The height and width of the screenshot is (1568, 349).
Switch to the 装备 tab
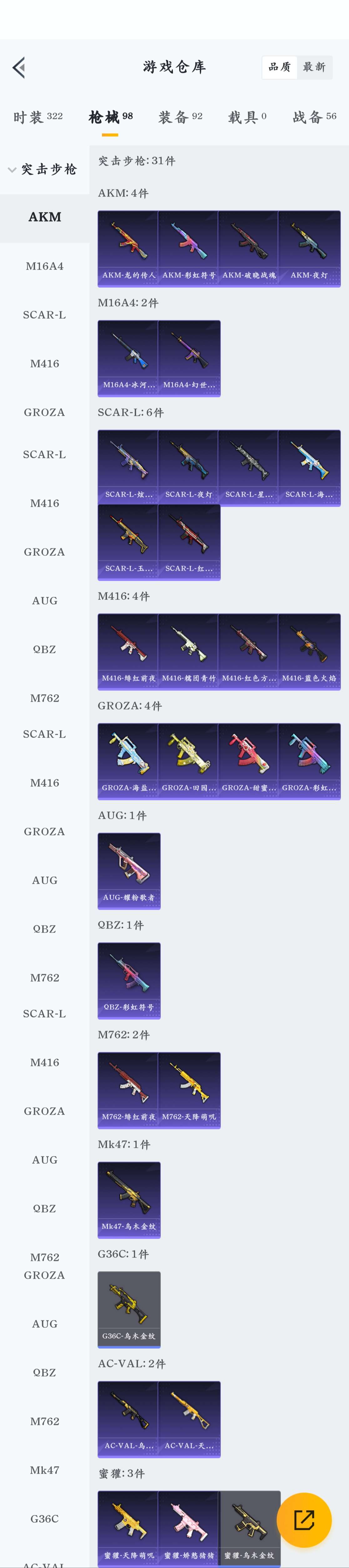click(x=180, y=117)
